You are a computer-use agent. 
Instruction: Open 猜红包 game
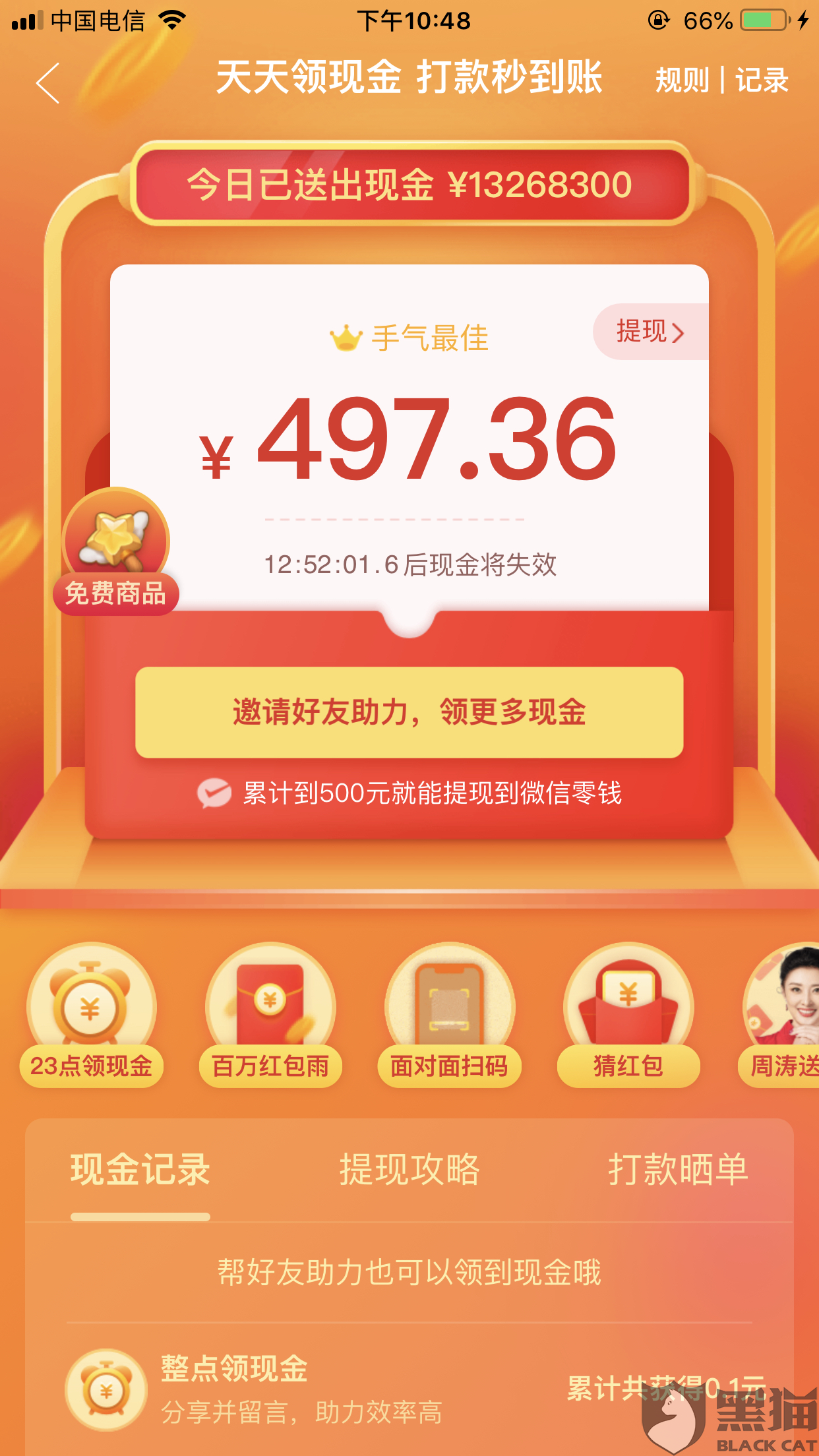pos(628,1016)
